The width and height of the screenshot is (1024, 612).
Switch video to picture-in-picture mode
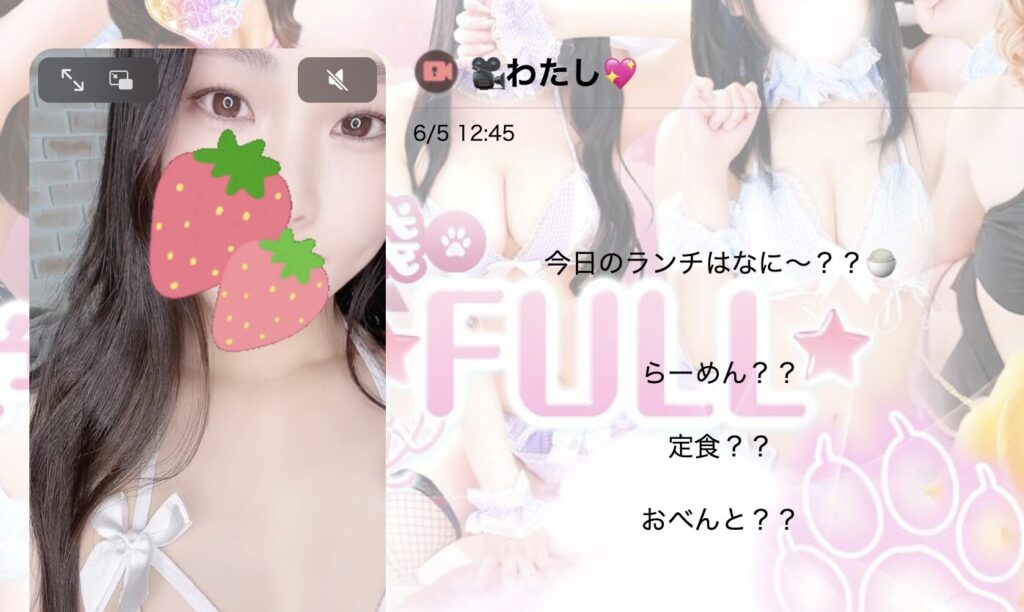coord(121,80)
